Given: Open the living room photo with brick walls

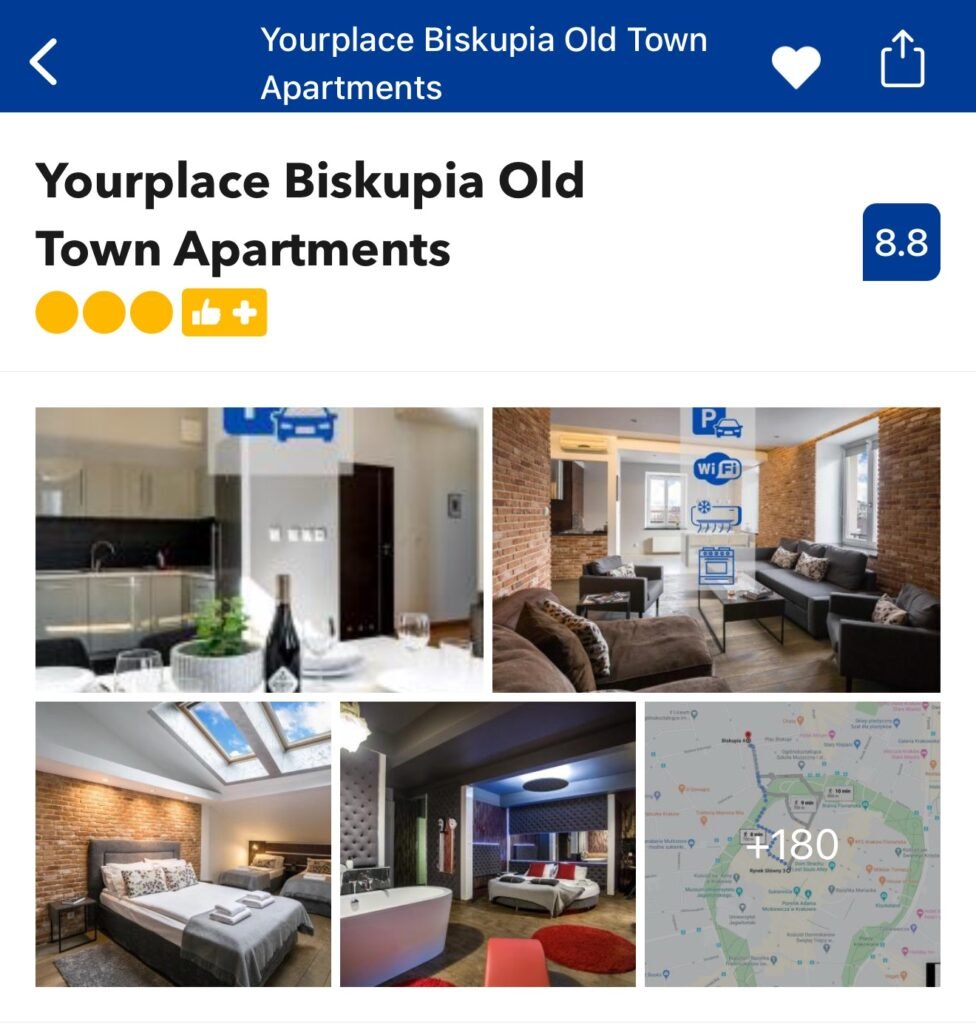Looking at the screenshot, I should [x=716, y=549].
